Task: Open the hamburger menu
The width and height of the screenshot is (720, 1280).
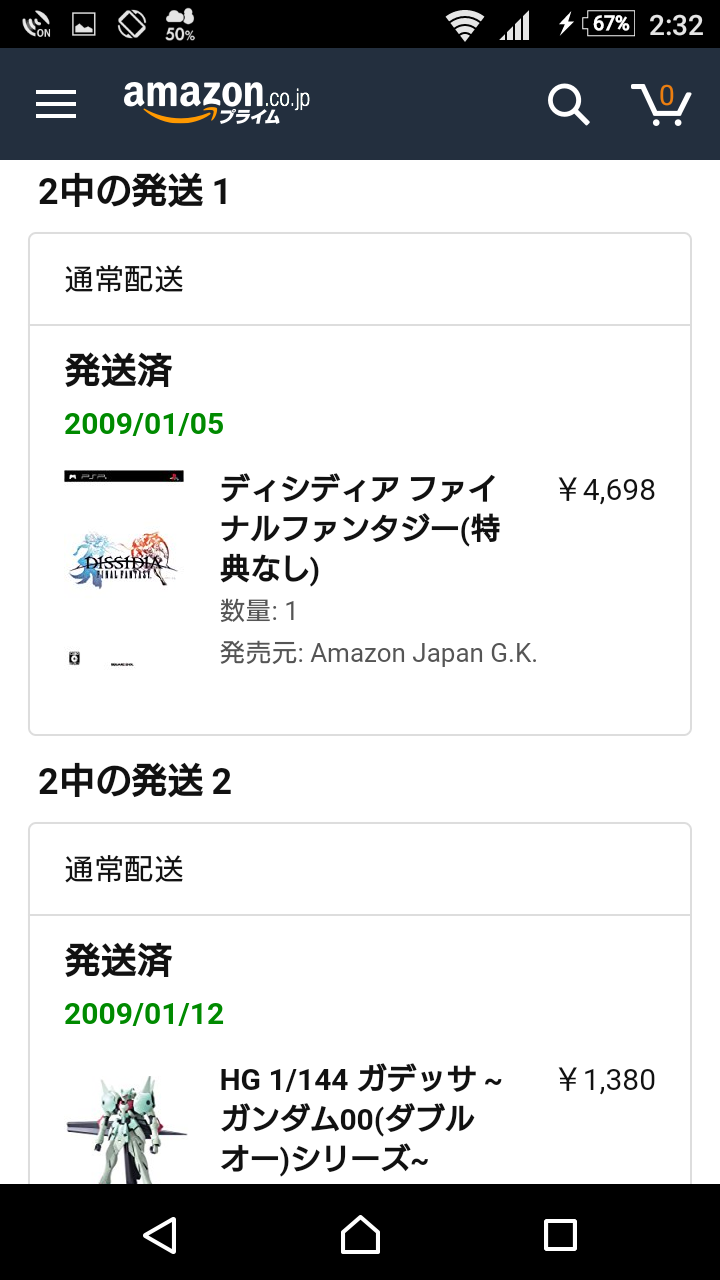Action: tap(56, 104)
